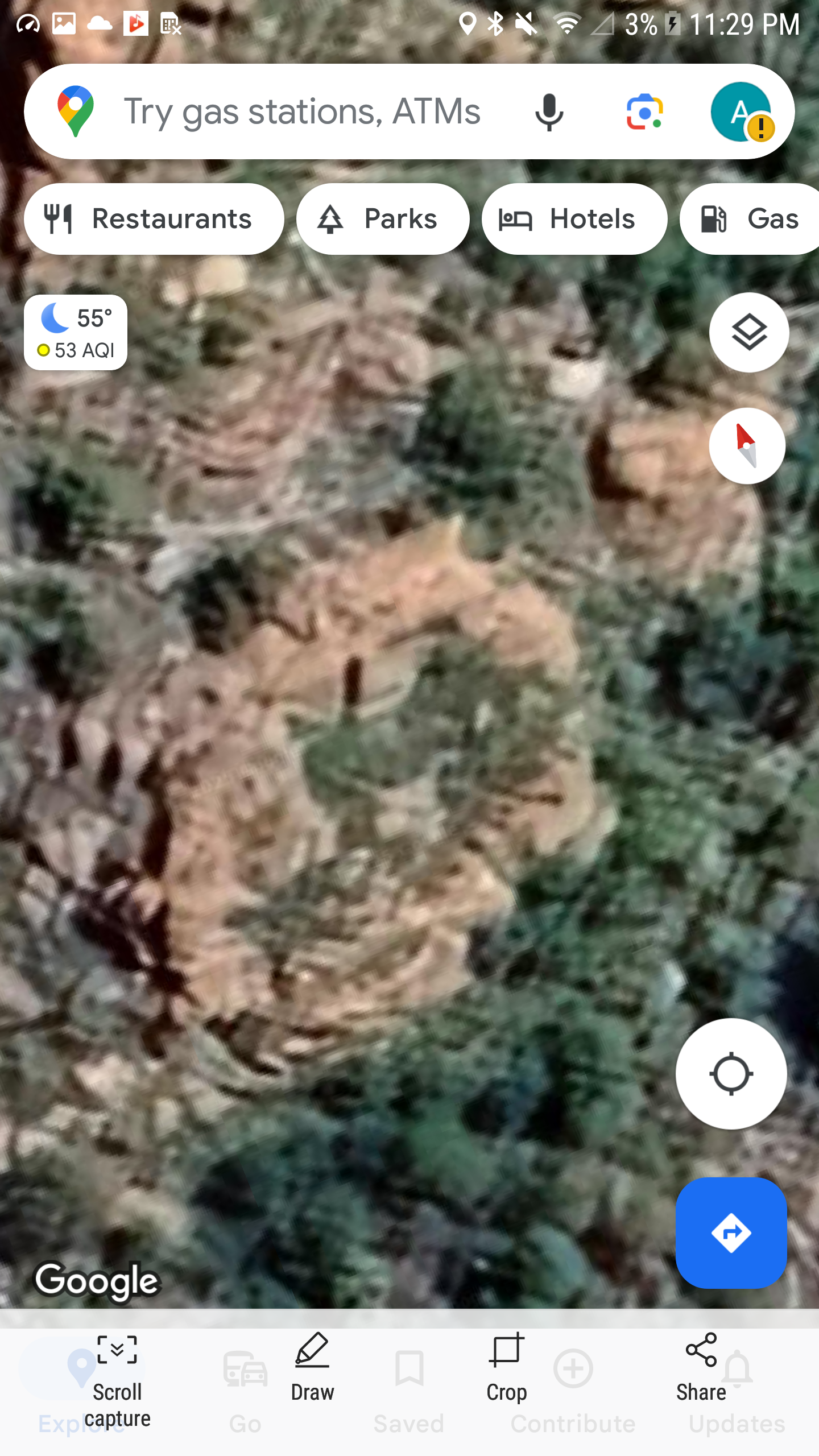Open directions with the blue button
Image resolution: width=819 pixels, height=1456 pixels.
point(731,1233)
